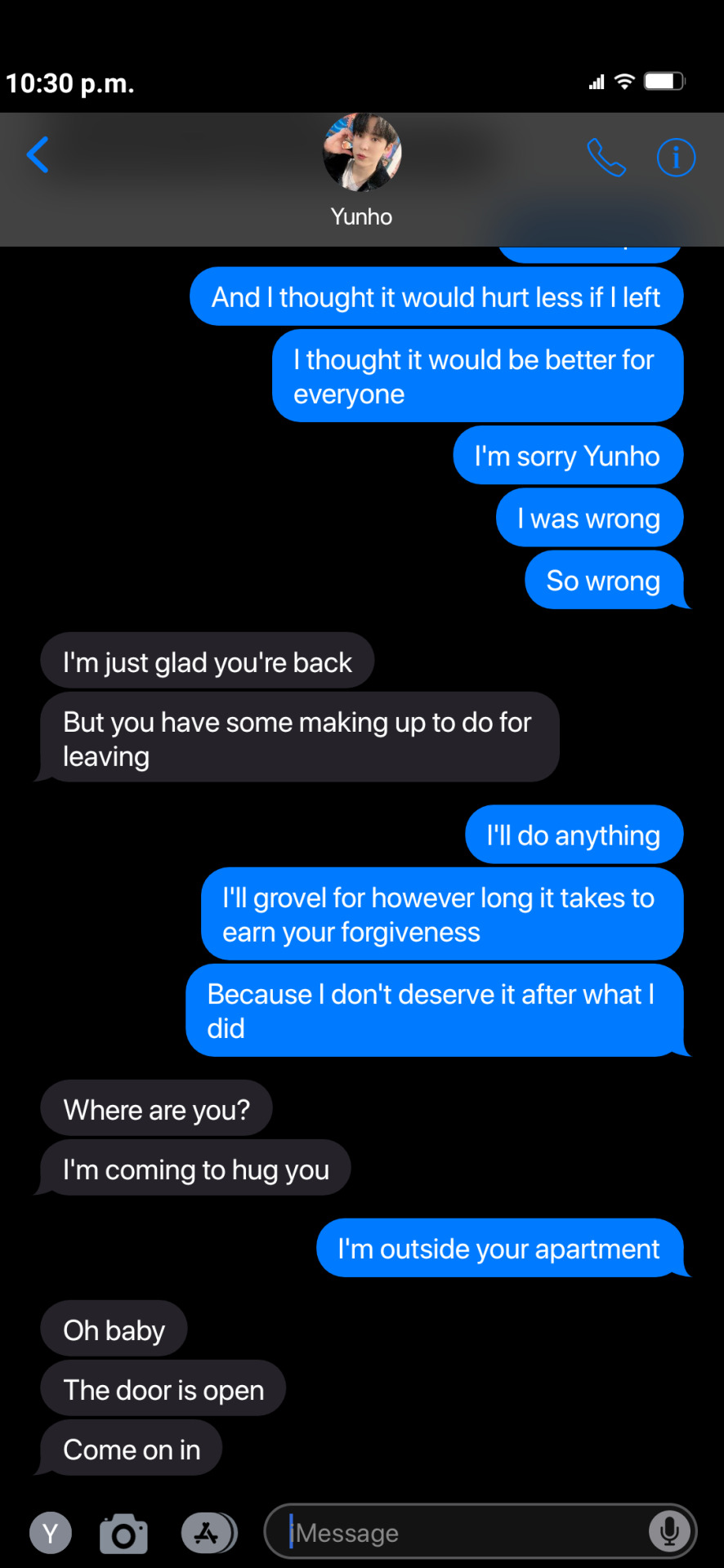Tap the Message text field
The height and width of the screenshot is (1568, 724).
(466, 1533)
